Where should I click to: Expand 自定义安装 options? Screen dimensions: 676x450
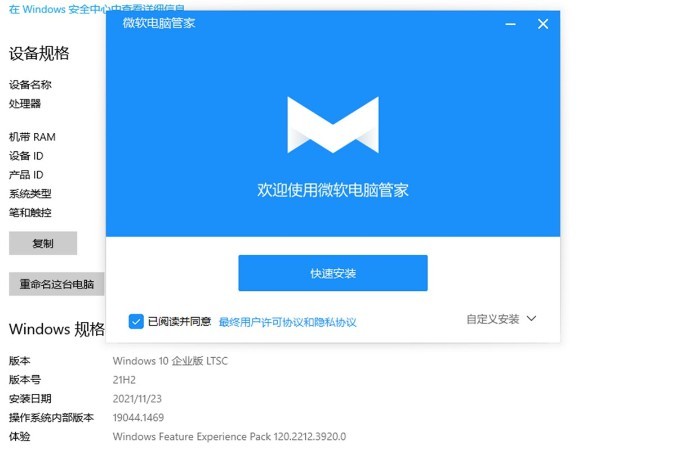[x=501, y=319]
